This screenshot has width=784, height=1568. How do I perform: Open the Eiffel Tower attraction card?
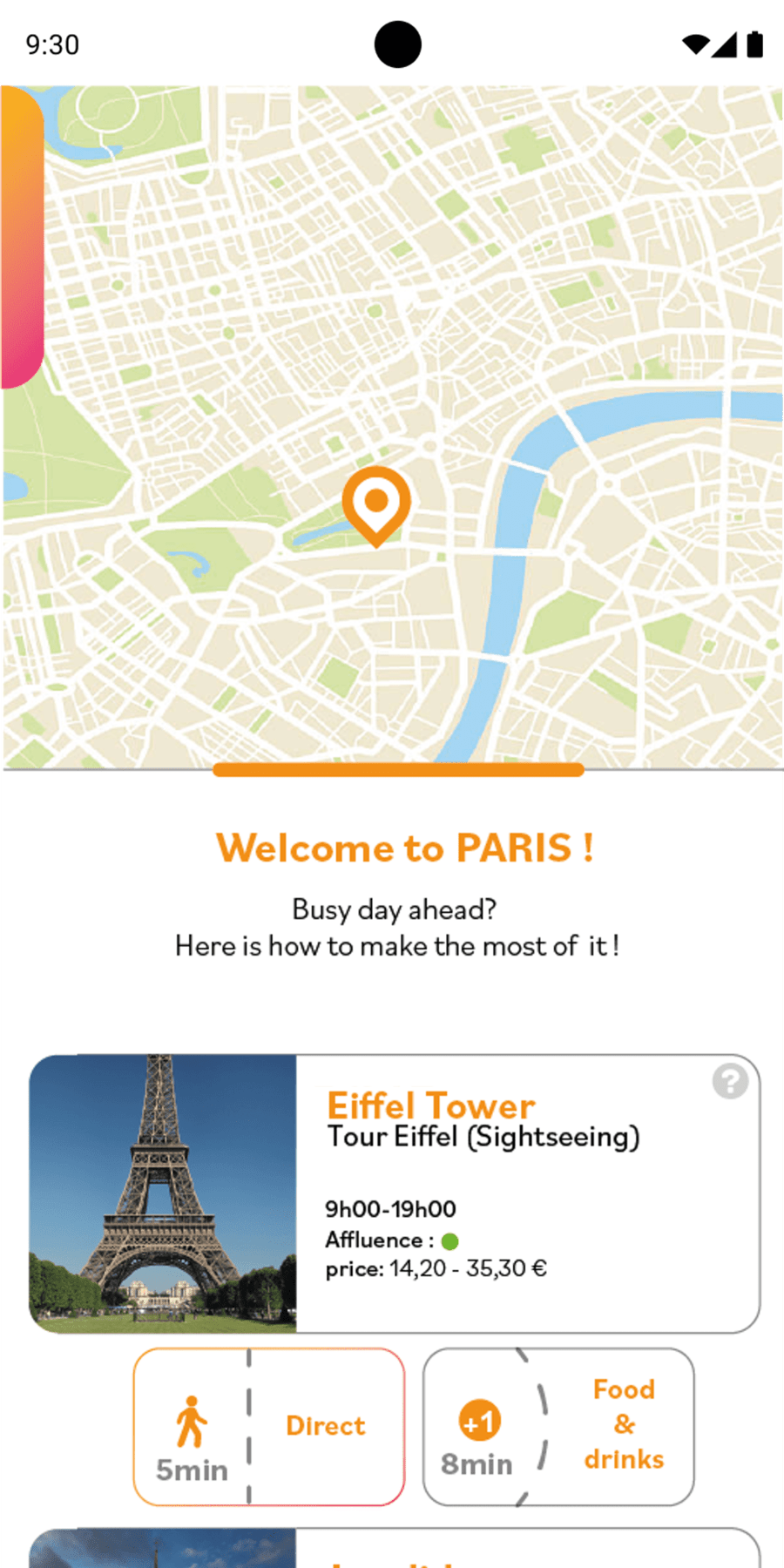tap(394, 1193)
